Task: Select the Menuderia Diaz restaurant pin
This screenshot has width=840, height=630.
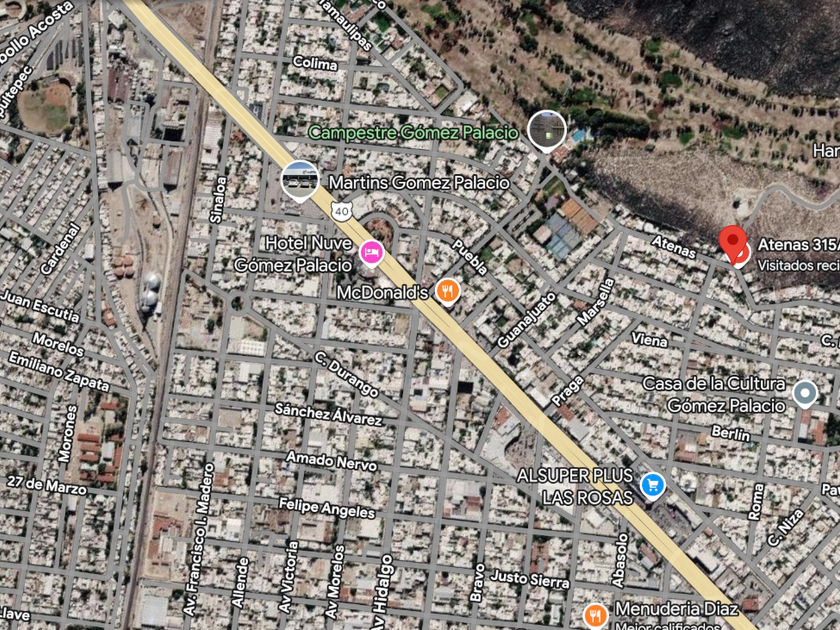Action: pos(595,616)
